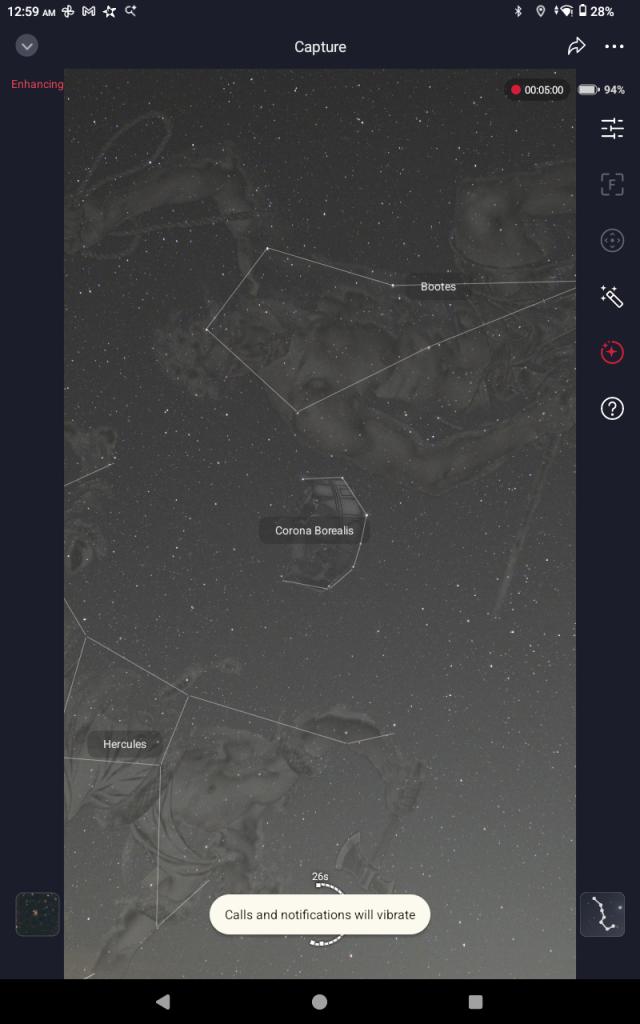640x1024 pixels.
Task: Tap the focus frame icon
Action: coord(612,184)
